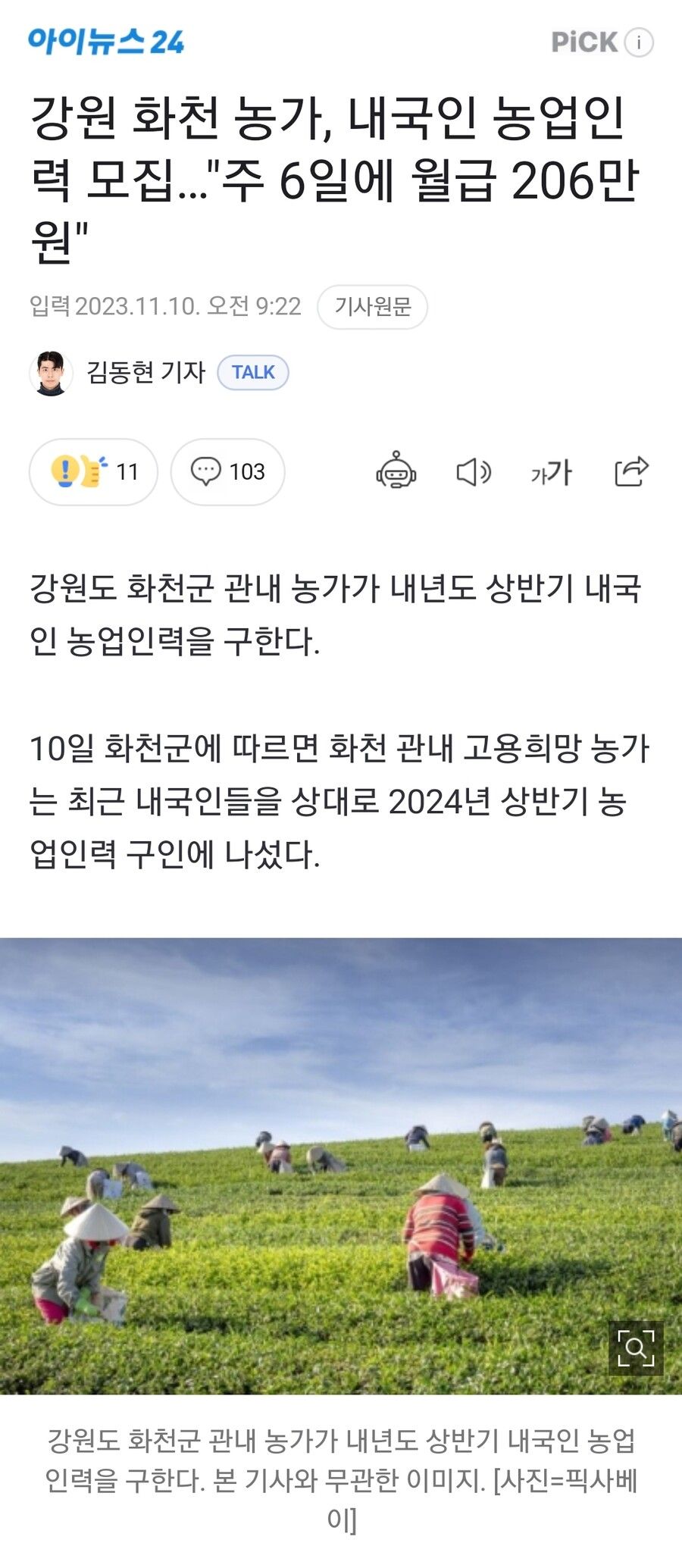Screen dimensions: 682x1568
Task: Tap the TALK chip next to reporter
Action: tap(253, 372)
